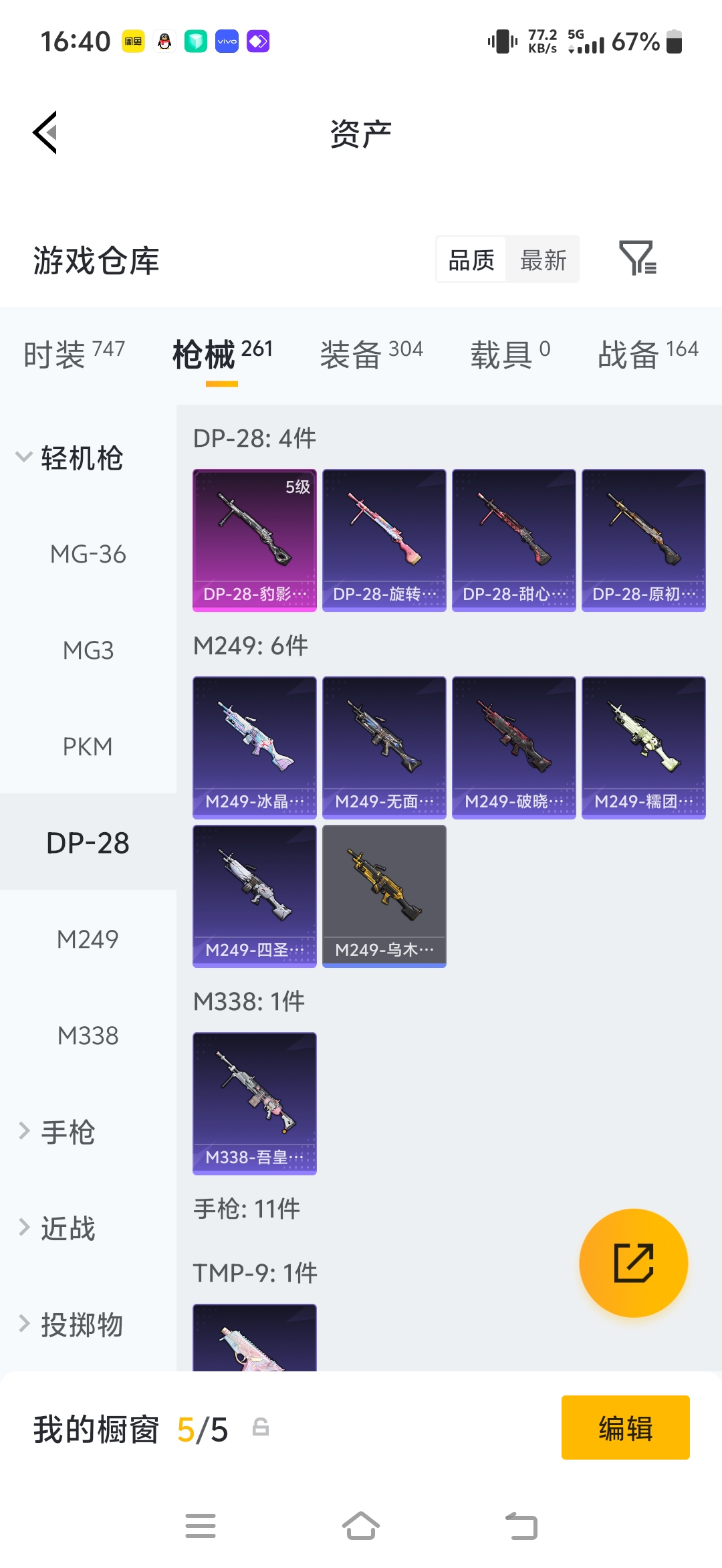Image resolution: width=722 pixels, height=1568 pixels.
Task: Expand the 手枪 category
Action: (57, 1132)
